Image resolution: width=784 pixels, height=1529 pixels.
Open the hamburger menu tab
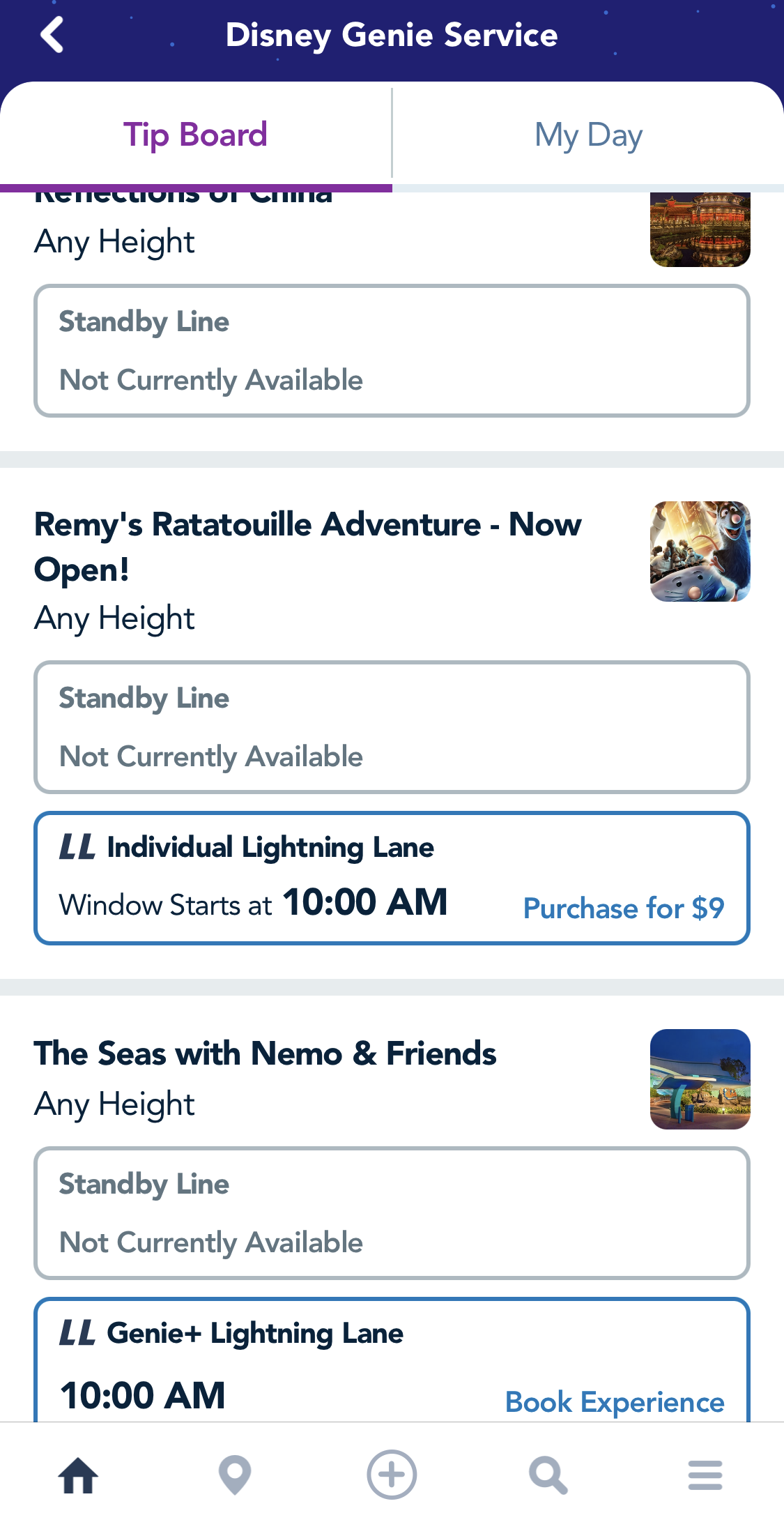pyautogui.click(x=705, y=1475)
